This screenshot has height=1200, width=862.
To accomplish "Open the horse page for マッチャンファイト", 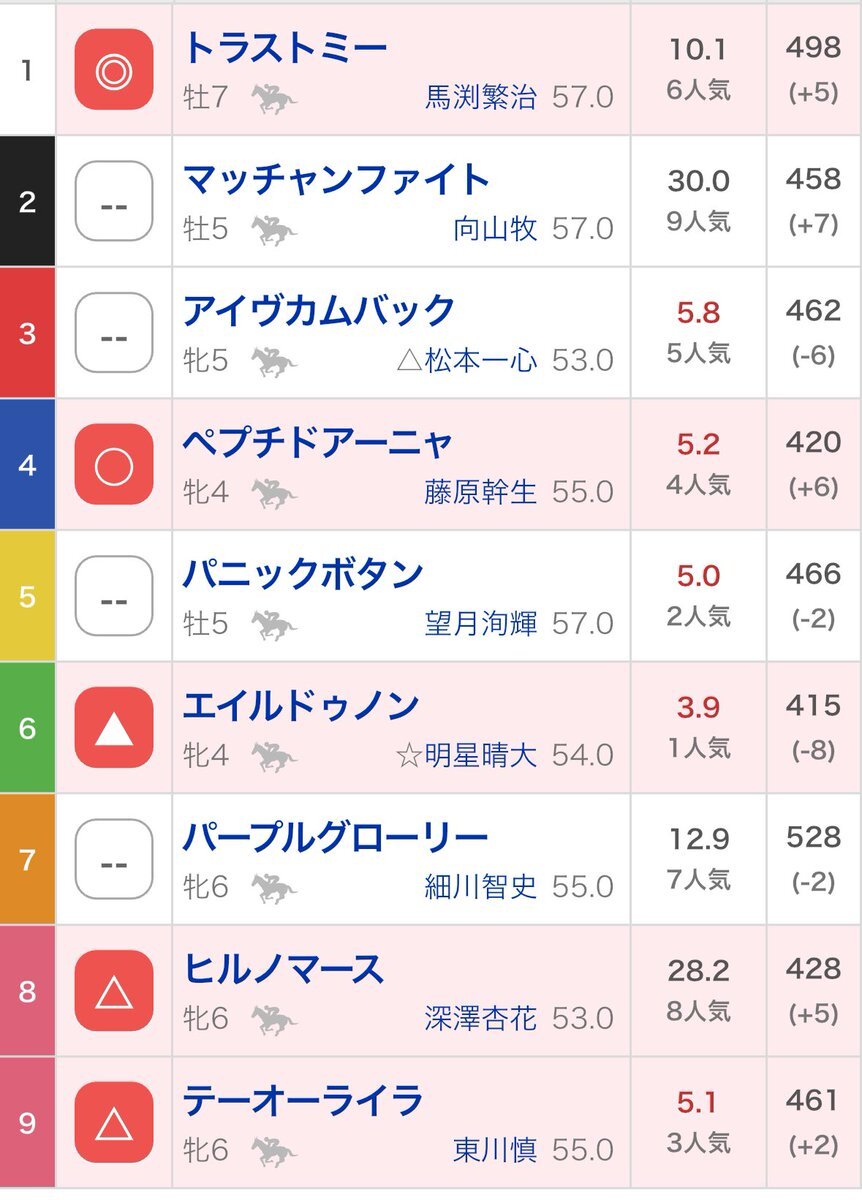I will coord(336,180).
